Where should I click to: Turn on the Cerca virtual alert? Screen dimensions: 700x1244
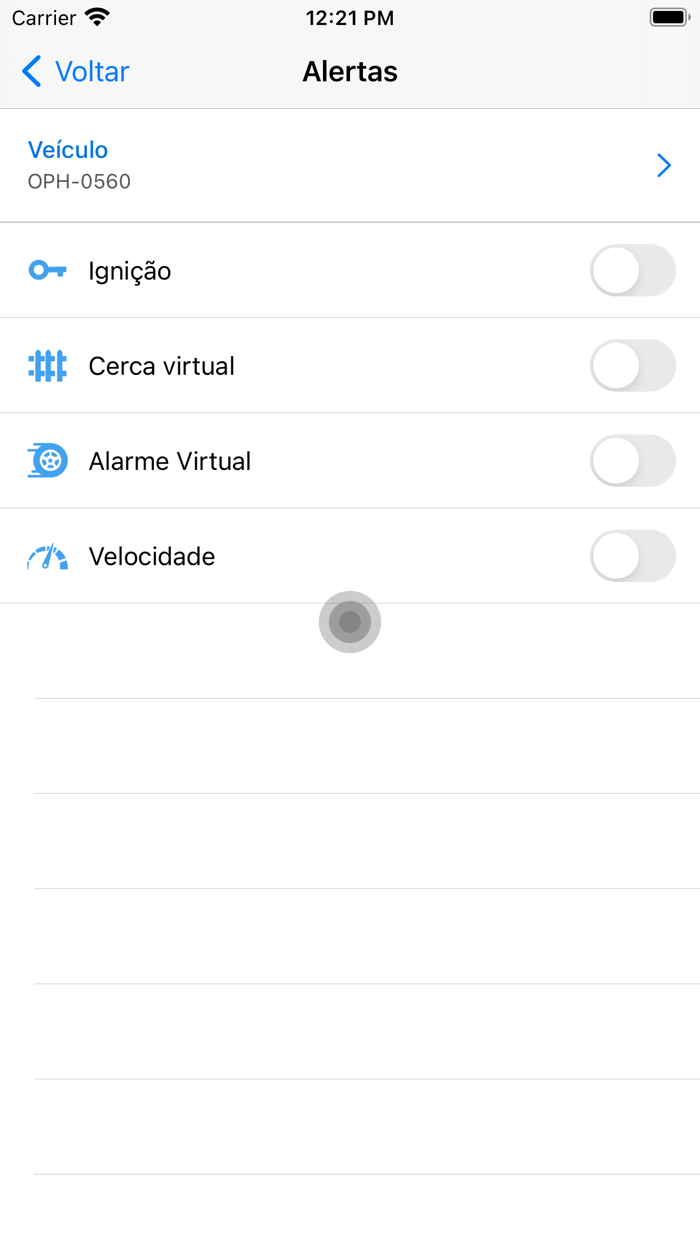pyautogui.click(x=632, y=365)
